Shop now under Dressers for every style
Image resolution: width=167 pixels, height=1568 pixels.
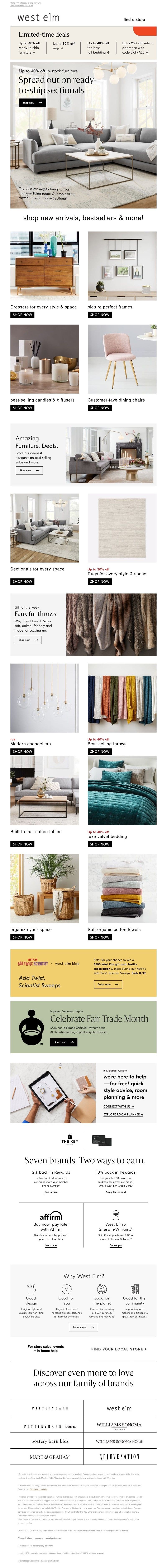(x=23, y=315)
